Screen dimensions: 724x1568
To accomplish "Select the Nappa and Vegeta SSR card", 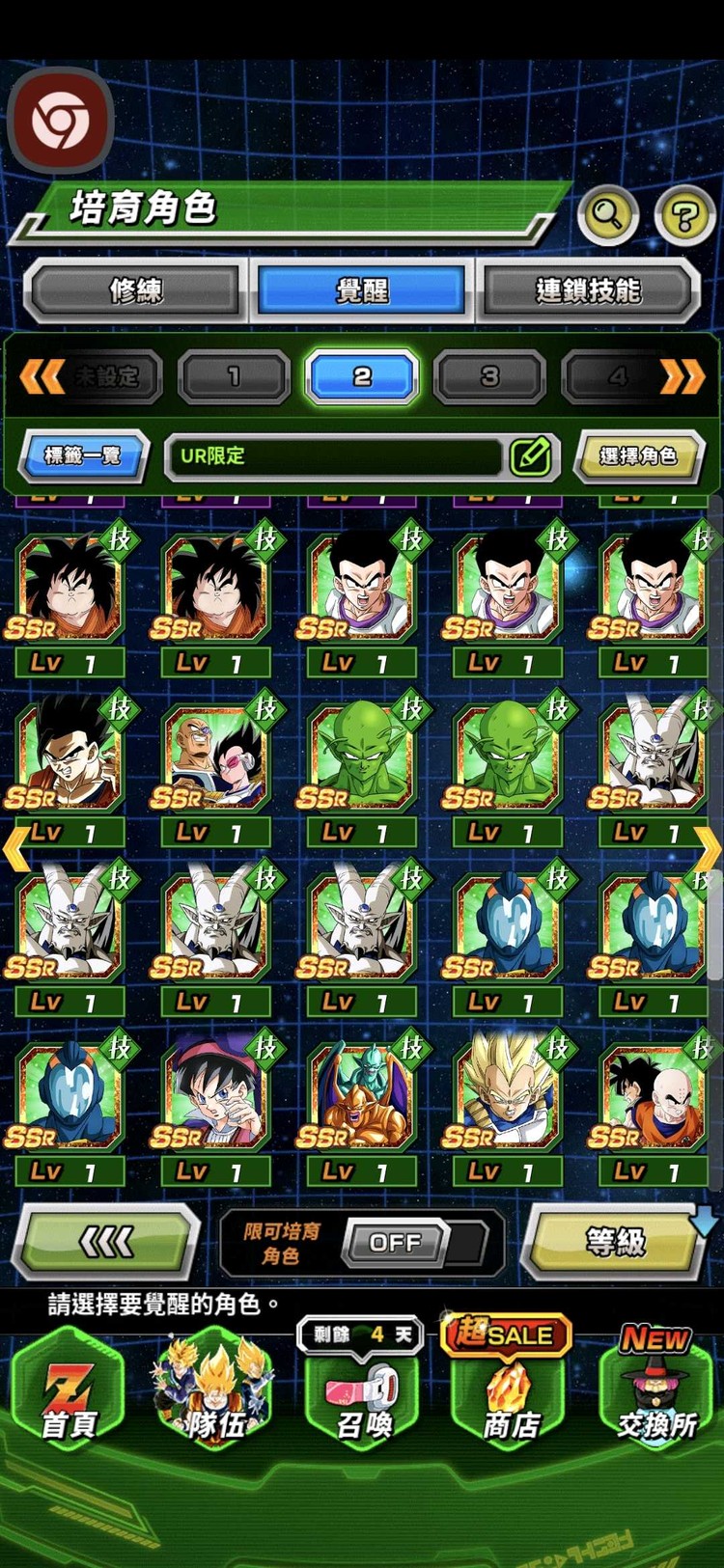I will pos(215,757).
